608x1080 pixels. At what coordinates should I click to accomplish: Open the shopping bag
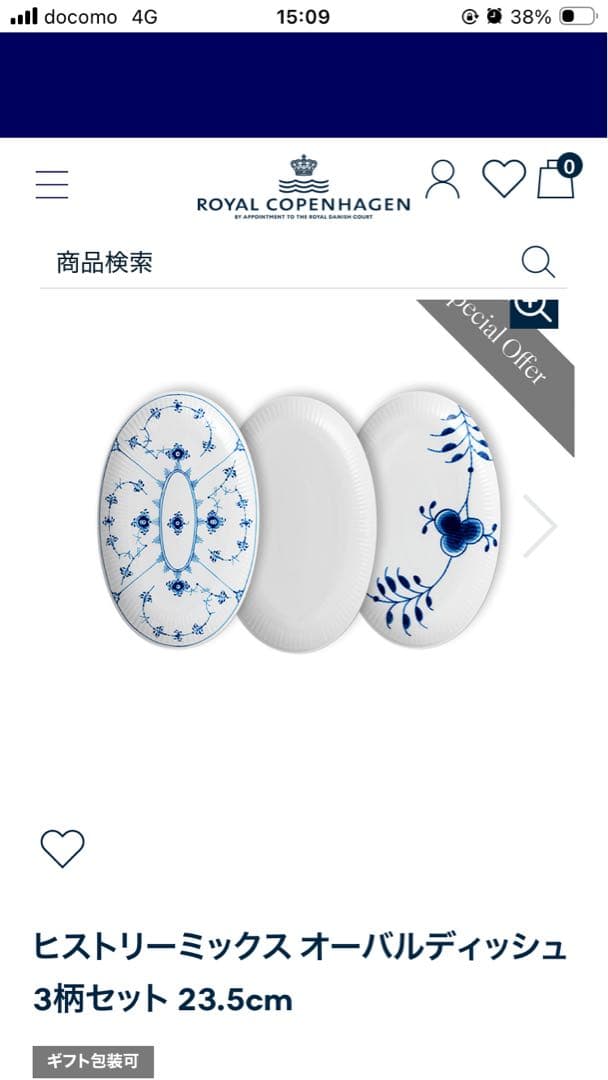point(557,178)
